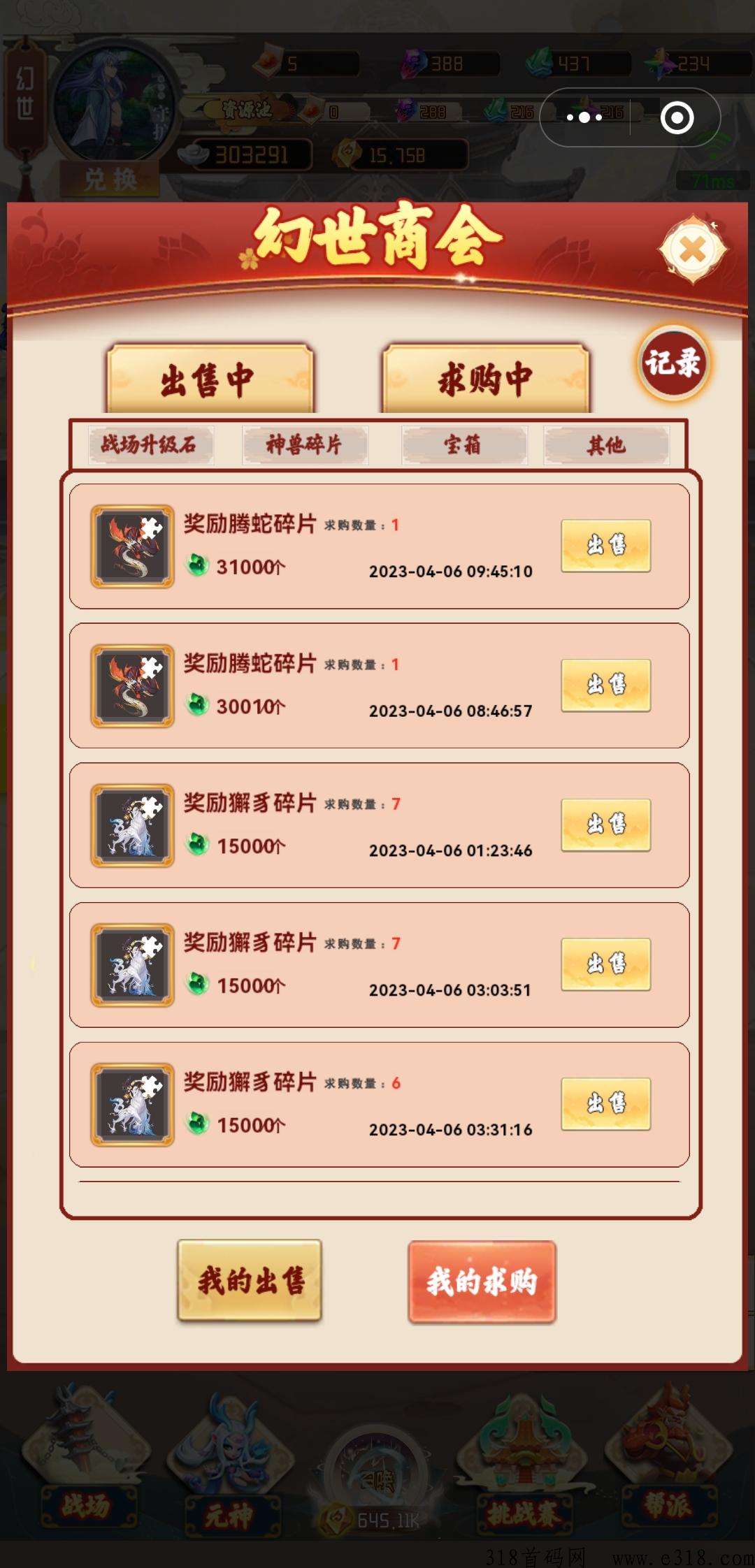This screenshot has height=1568, width=755.
Task: Switch to the 出售中 tab
Action: tap(210, 376)
